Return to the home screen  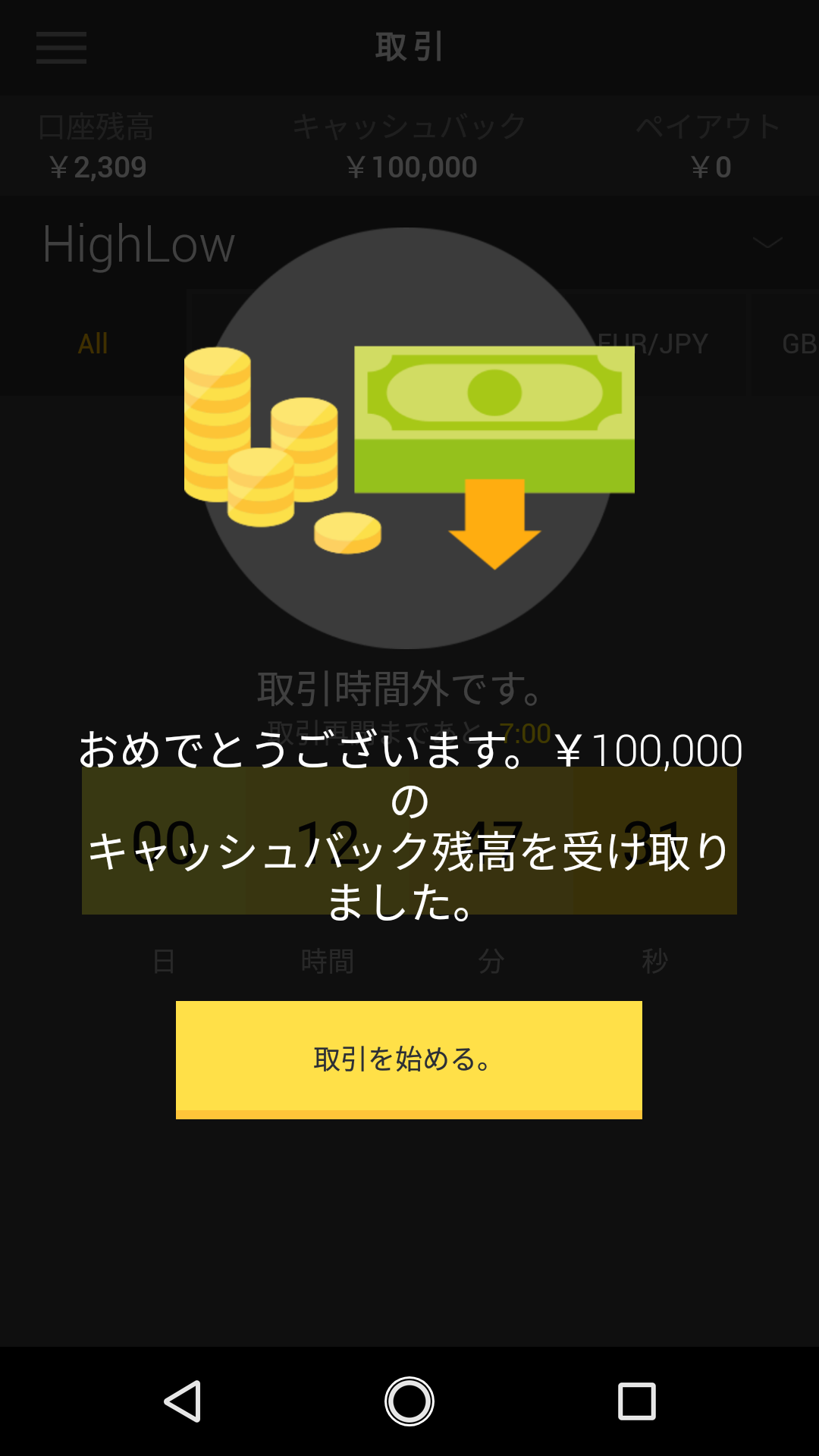(x=409, y=1401)
